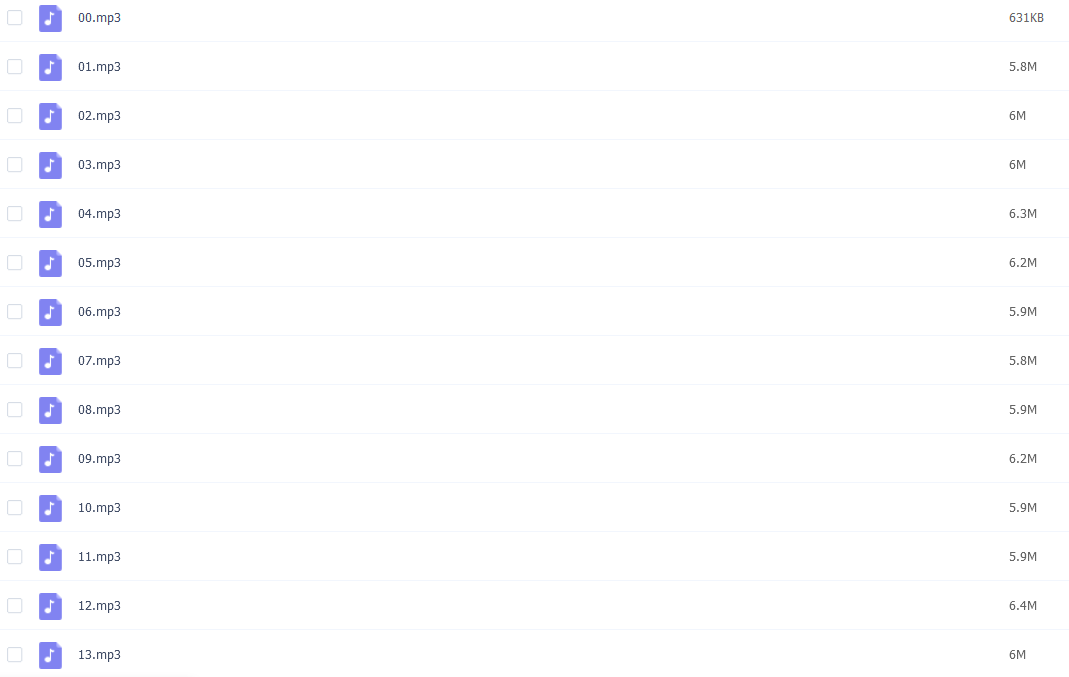Screen dimensions: 1069x677
Task: Mark the 07.mp3 checkbox
Action: (x=15, y=361)
